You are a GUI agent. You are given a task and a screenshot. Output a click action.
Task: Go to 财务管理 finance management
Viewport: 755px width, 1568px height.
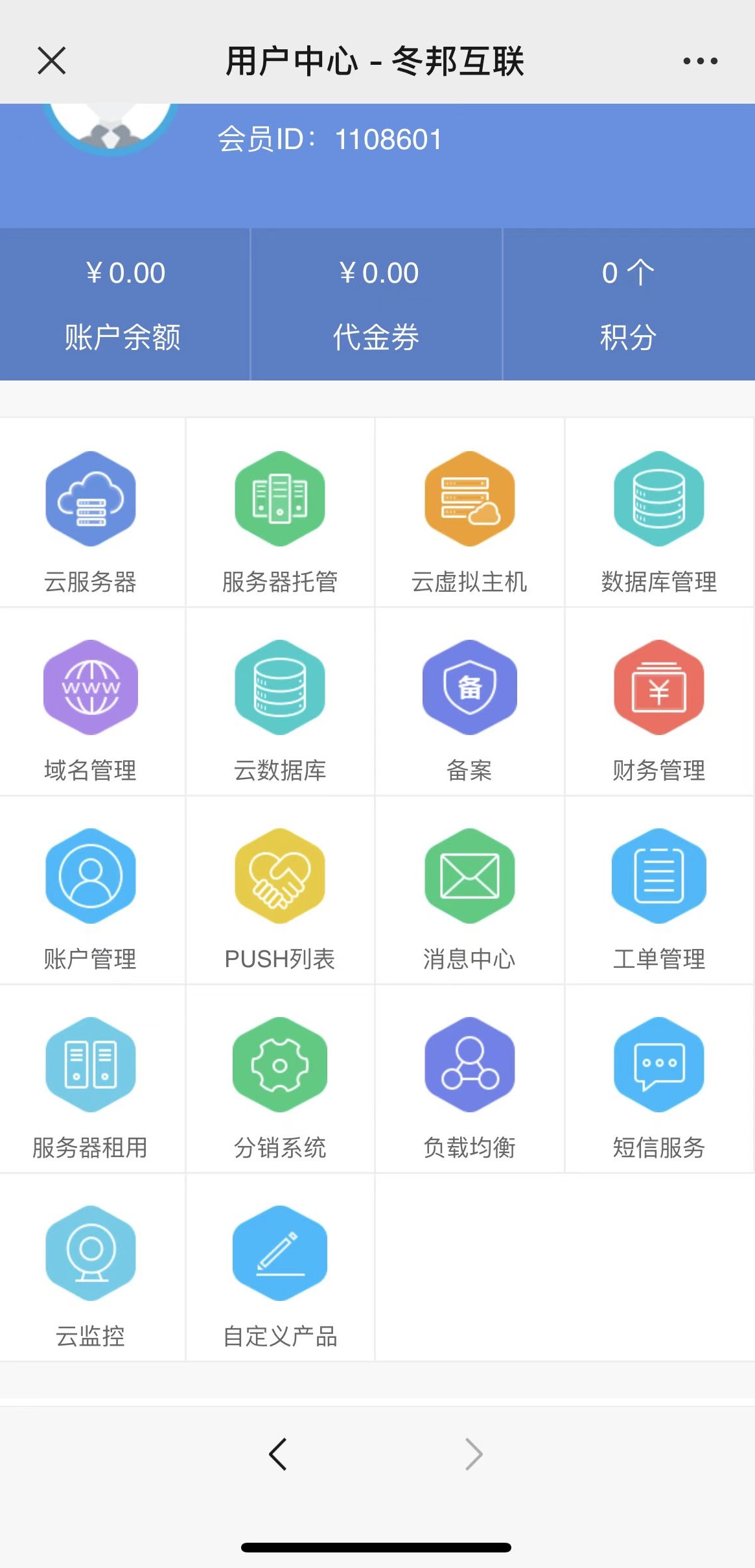[x=659, y=702]
